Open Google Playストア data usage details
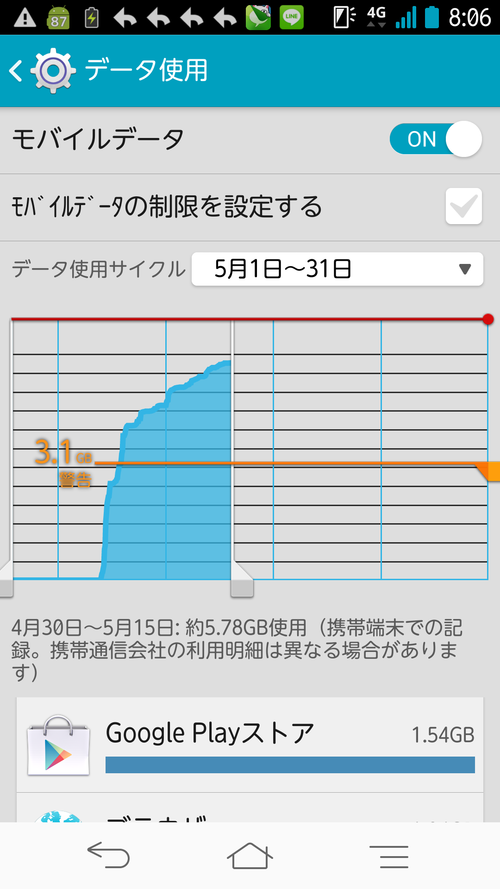 point(250,744)
